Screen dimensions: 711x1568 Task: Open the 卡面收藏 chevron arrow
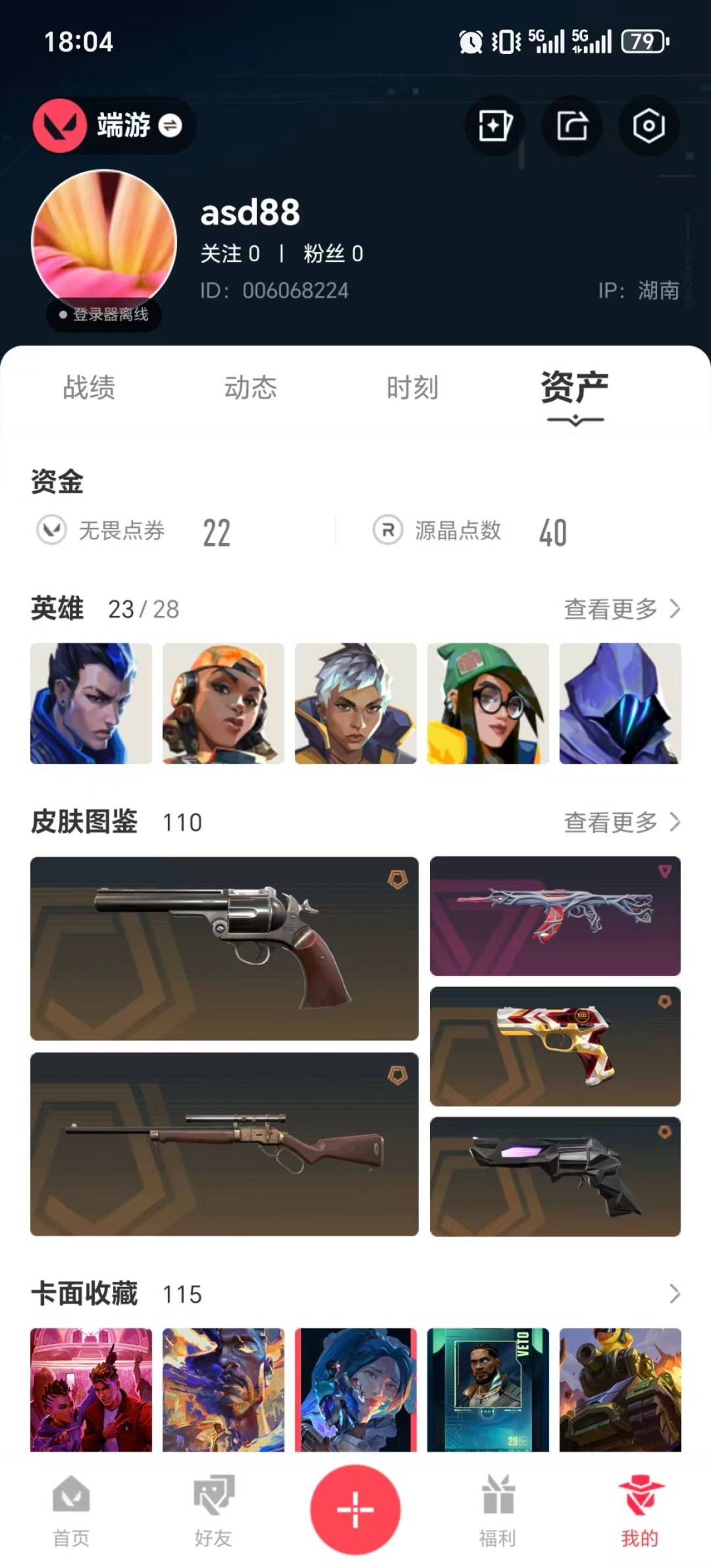[x=675, y=1294]
